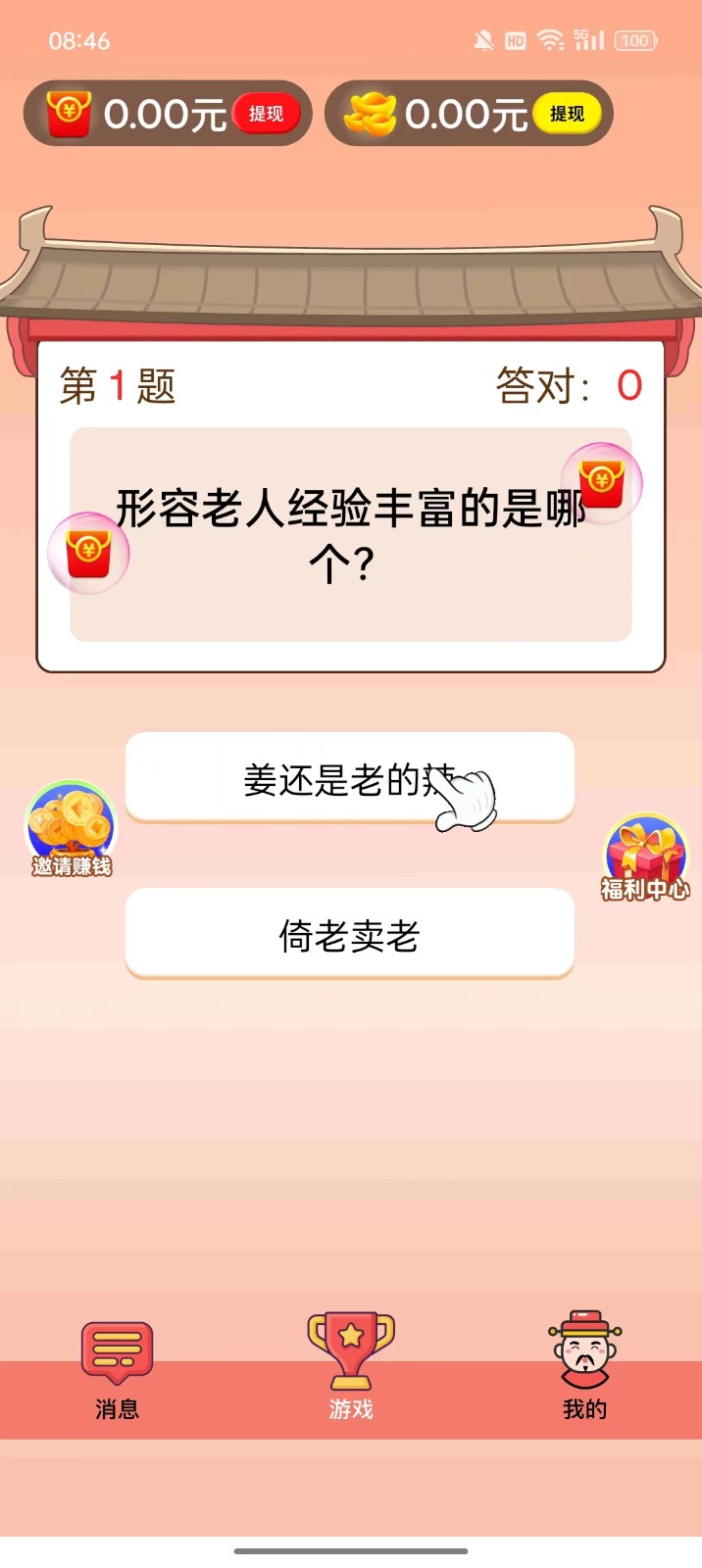Select answer 姜还是老的辣
702x1568 pixels.
(349, 778)
